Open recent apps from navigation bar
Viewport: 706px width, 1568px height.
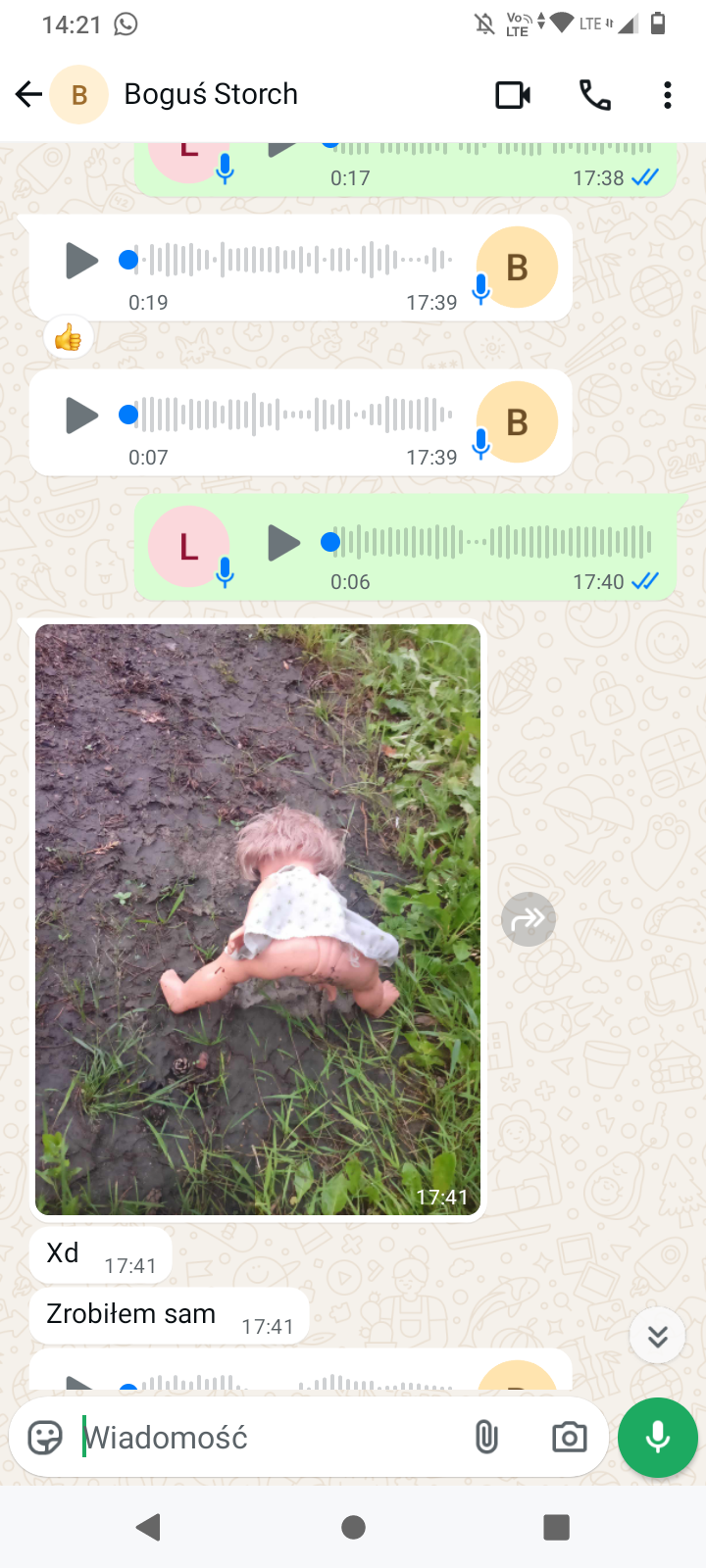[556, 1527]
